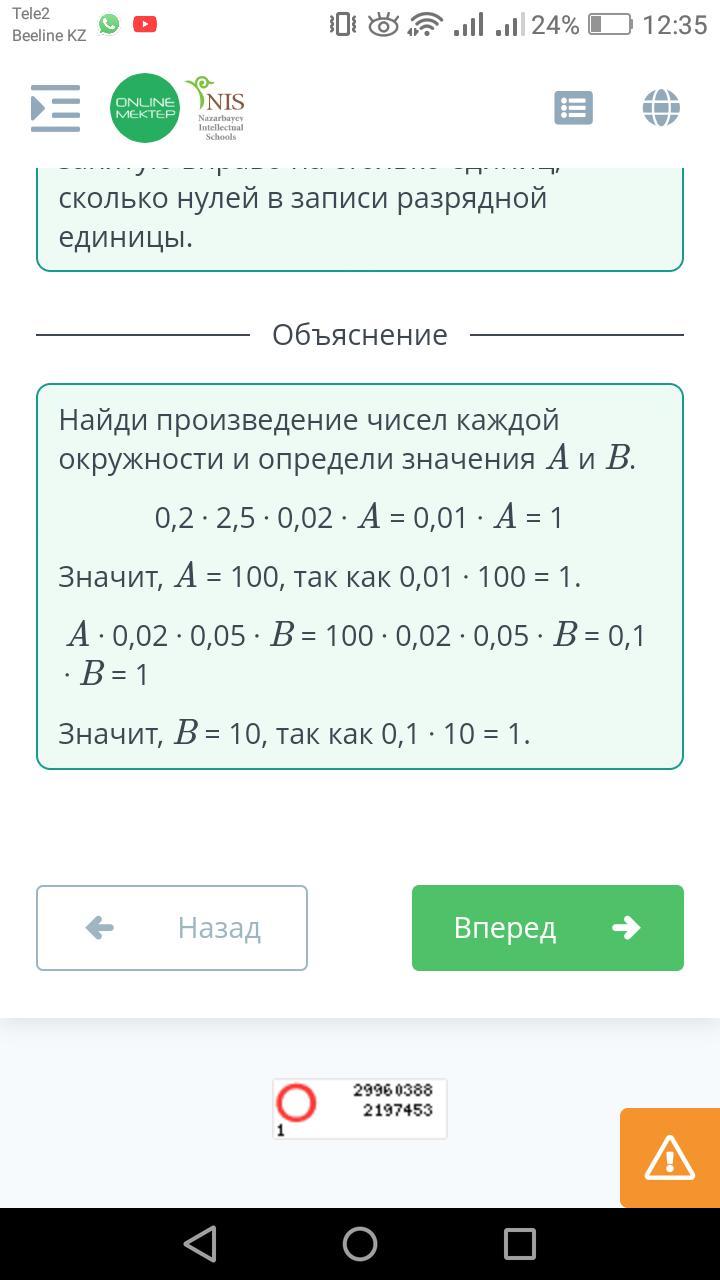Screen dimensions: 720x1280
Task: Tap the orange warning report button
Action: [x=670, y=1158]
